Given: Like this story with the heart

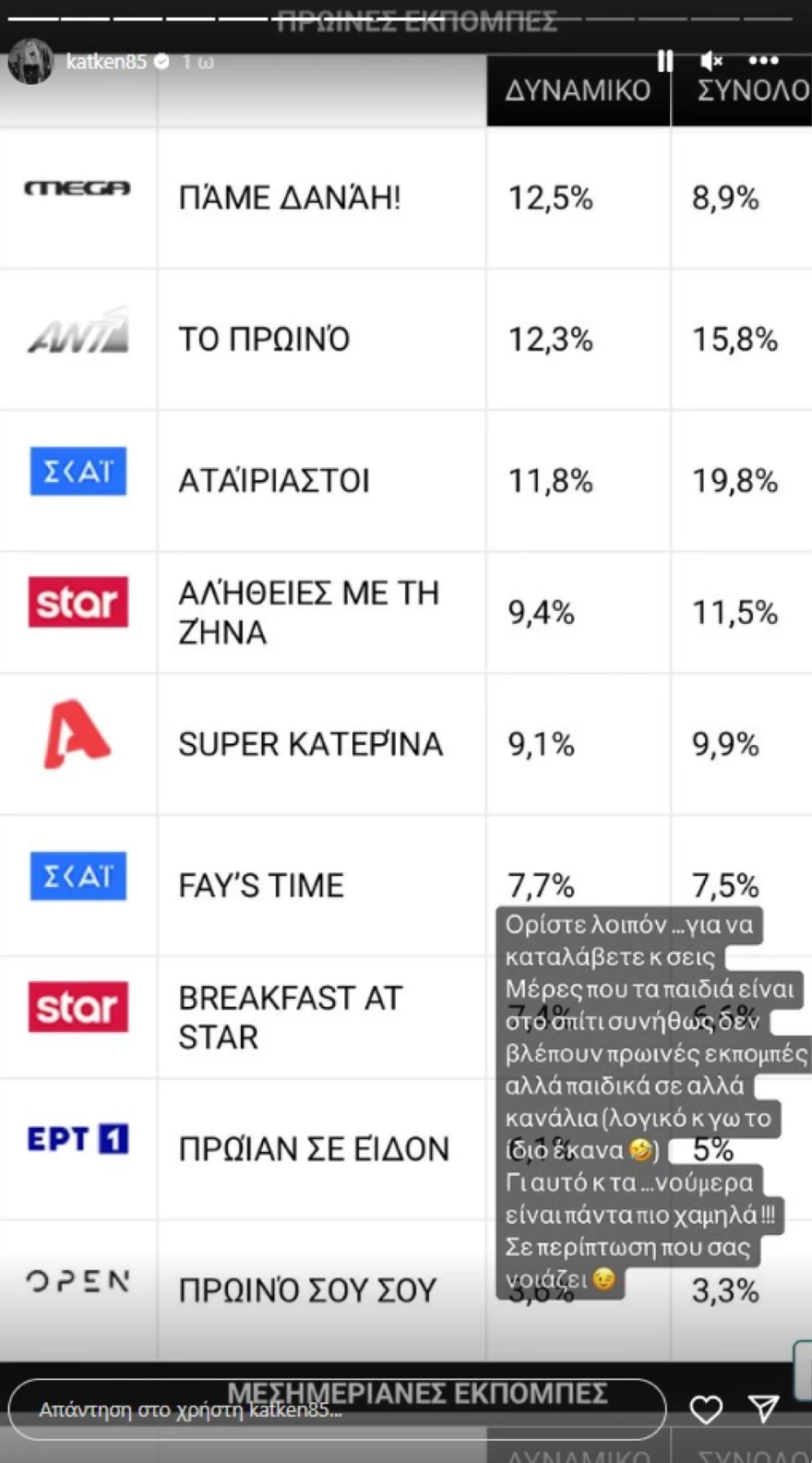Looking at the screenshot, I should point(706,1409).
